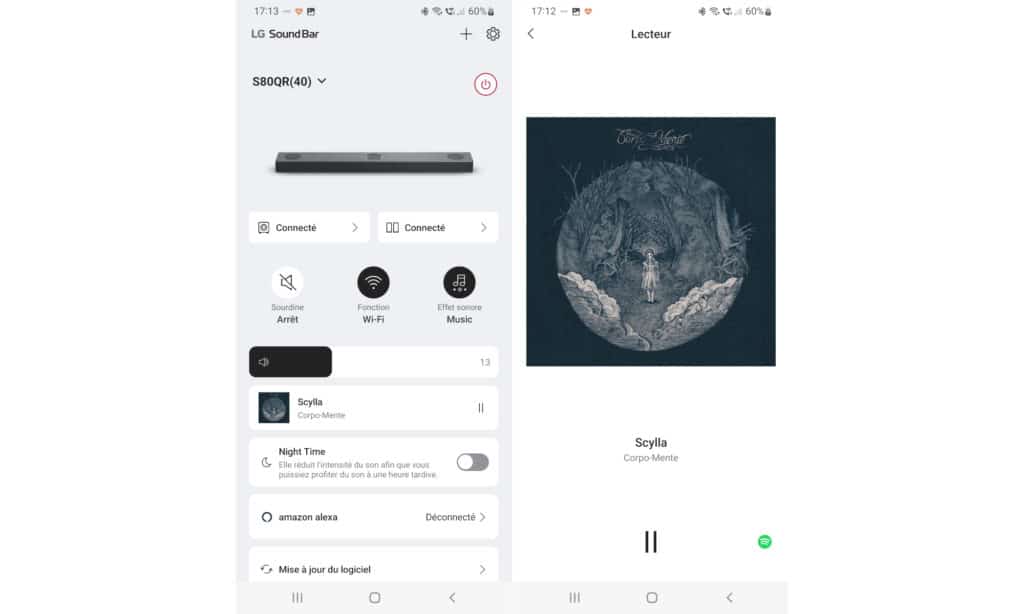
Task: Toggle the Sourdine mute control
Action: (x=287, y=282)
